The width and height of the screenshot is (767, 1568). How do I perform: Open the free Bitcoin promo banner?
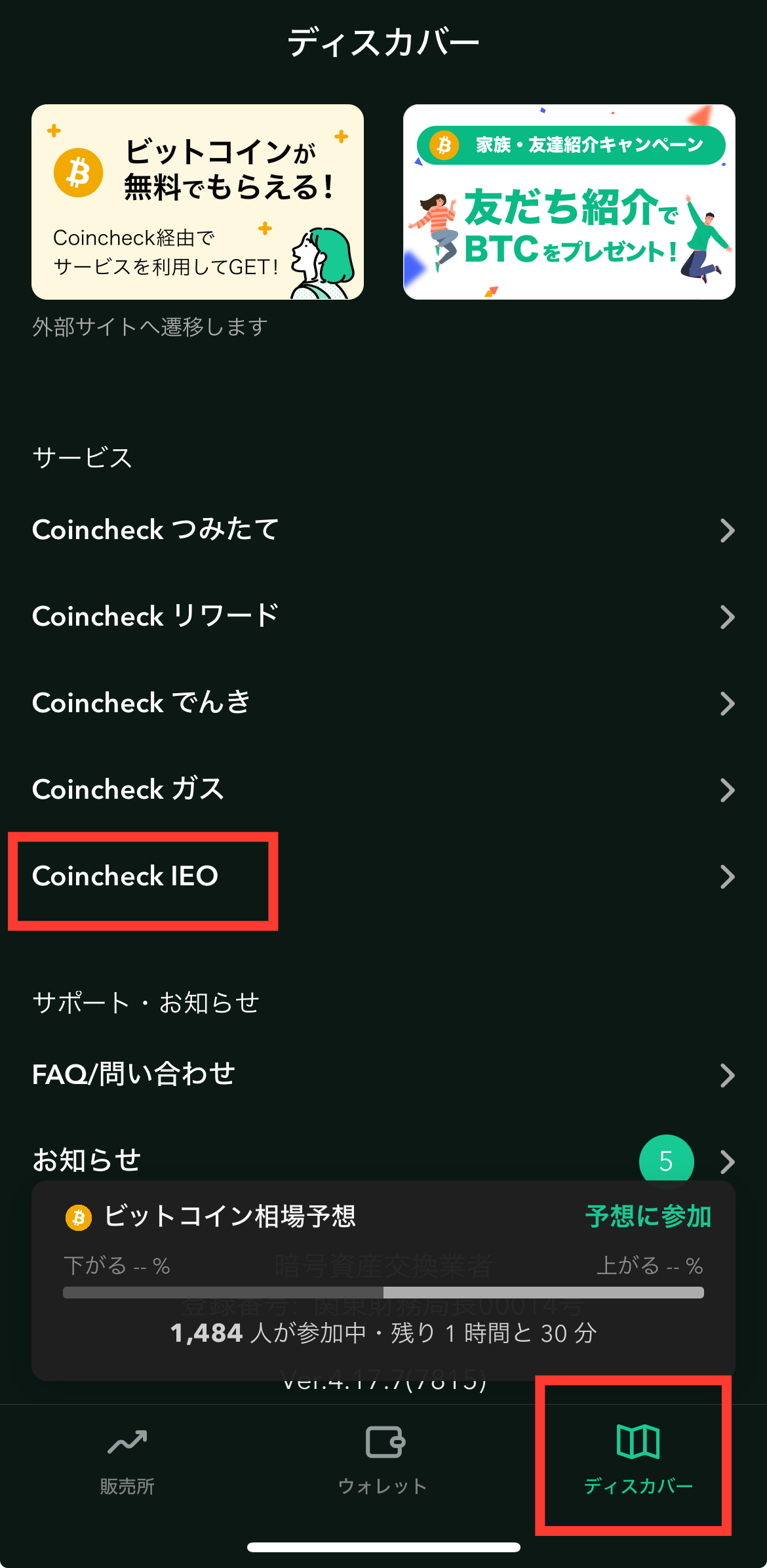click(x=197, y=202)
